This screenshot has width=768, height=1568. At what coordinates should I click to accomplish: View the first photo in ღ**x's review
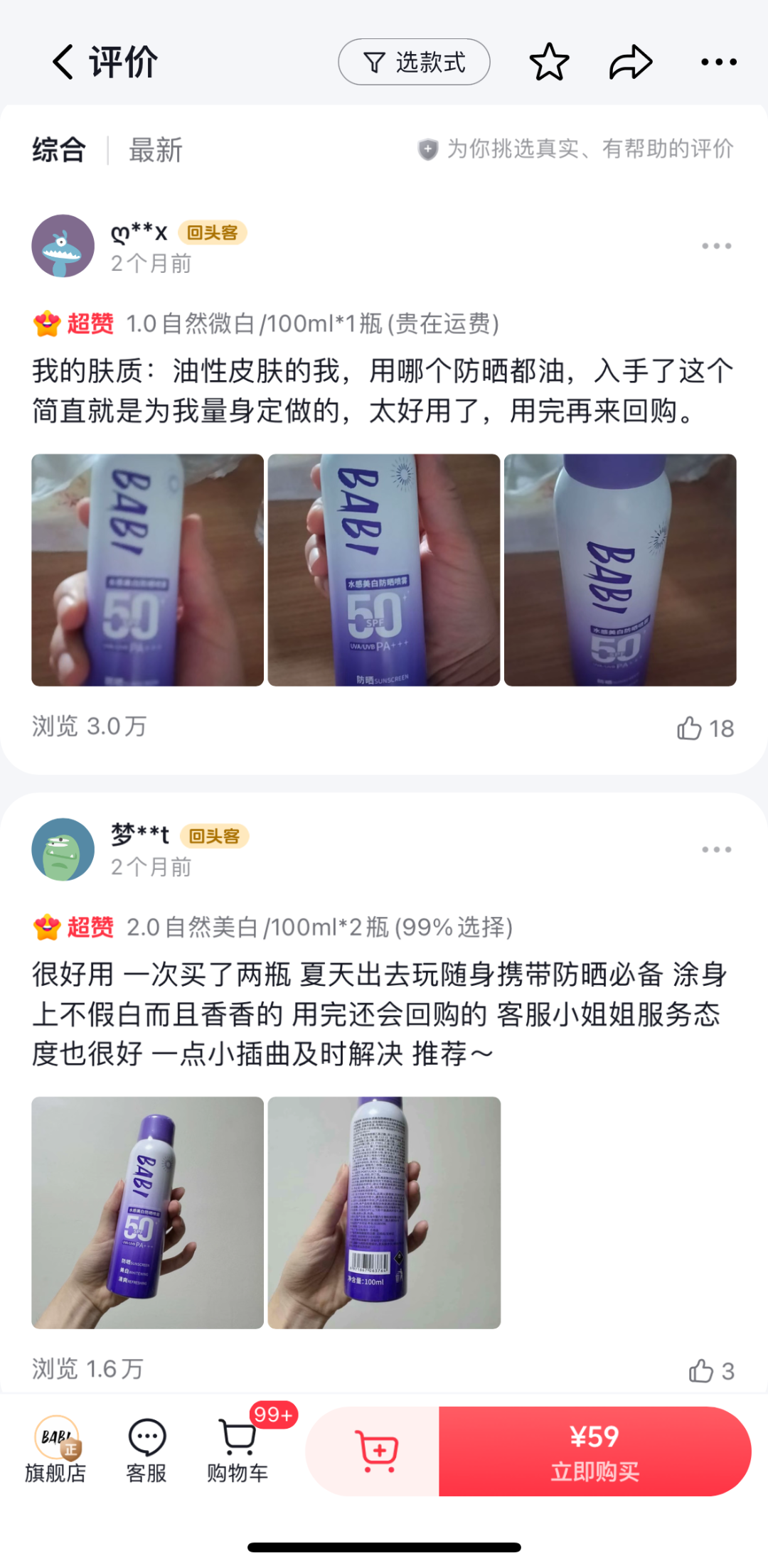(x=147, y=570)
